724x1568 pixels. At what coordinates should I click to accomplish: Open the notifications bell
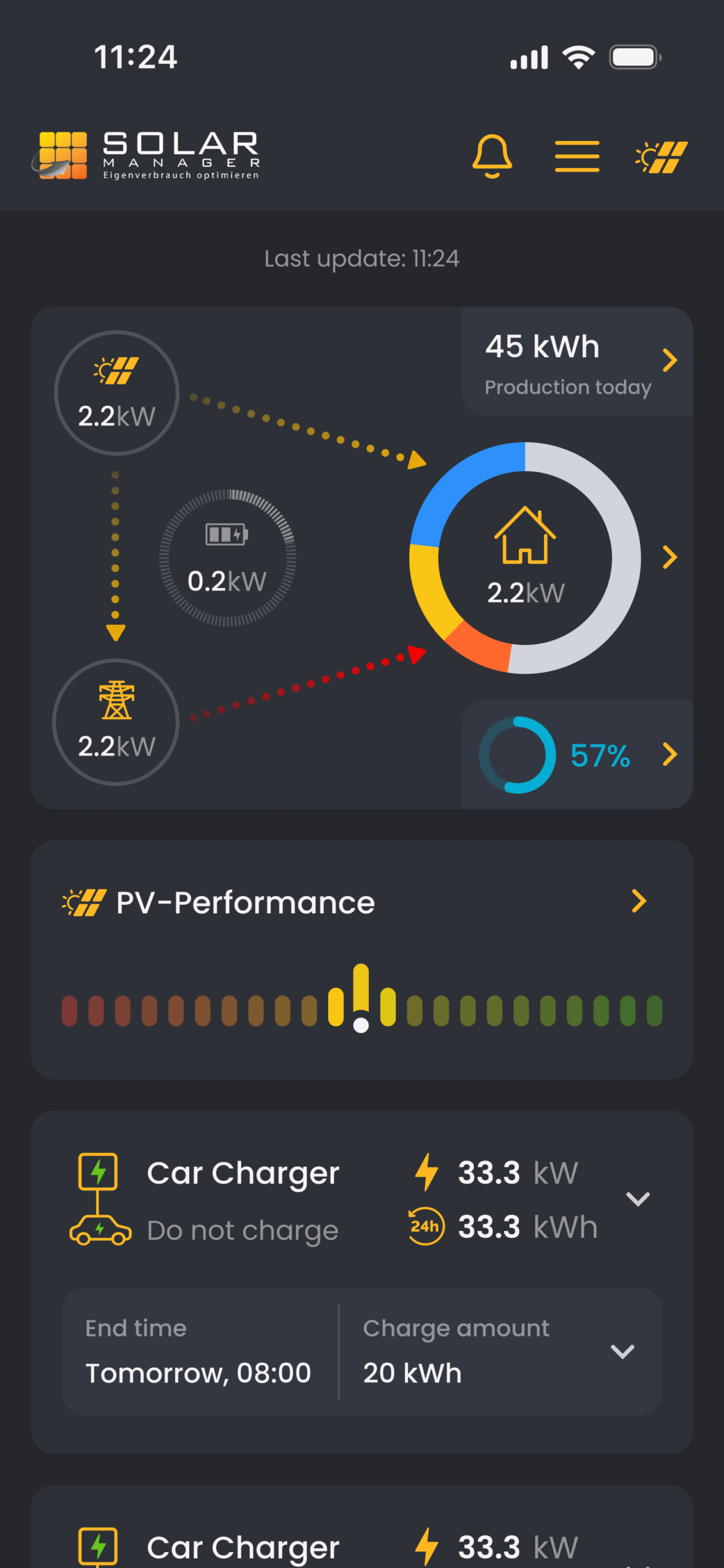coord(492,156)
